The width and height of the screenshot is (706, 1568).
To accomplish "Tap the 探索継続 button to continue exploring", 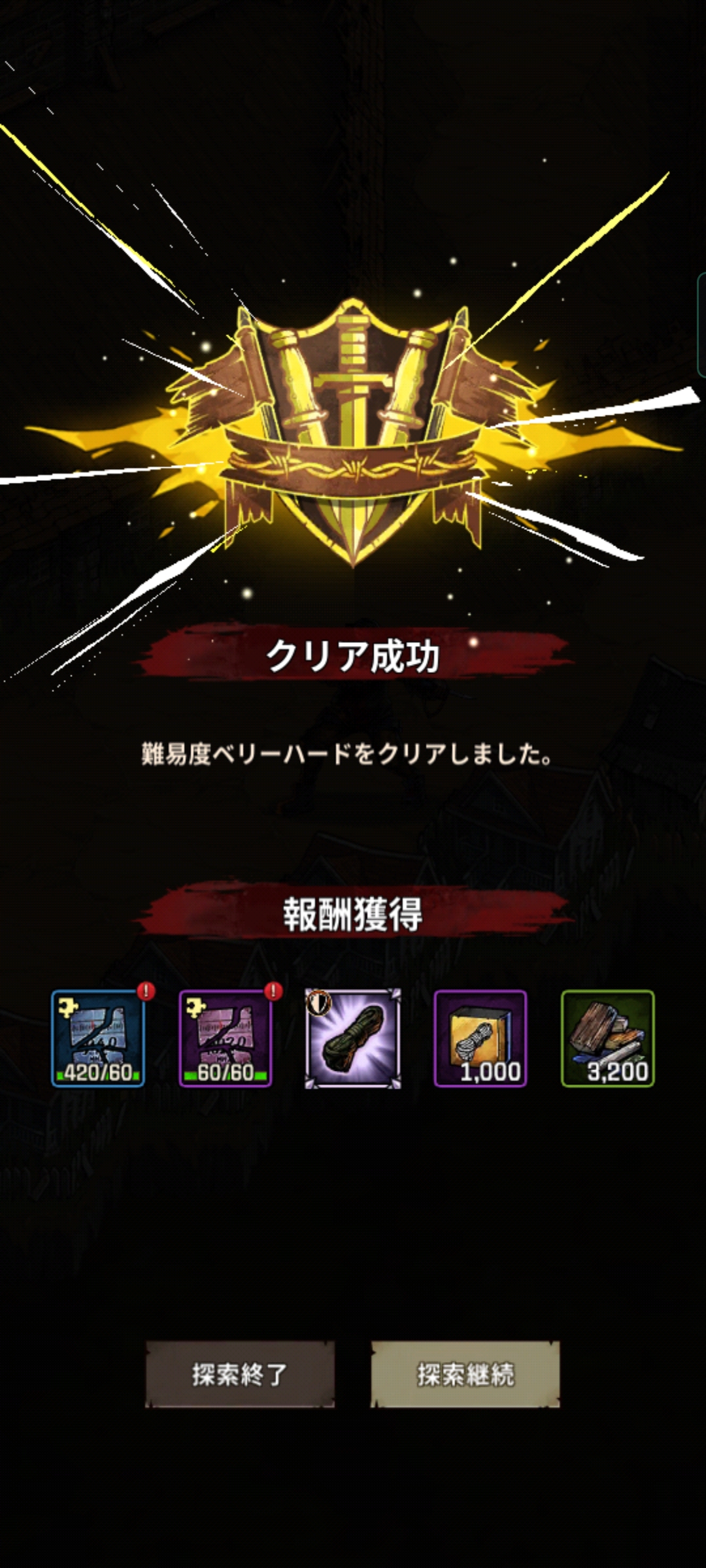I will [x=465, y=1374].
